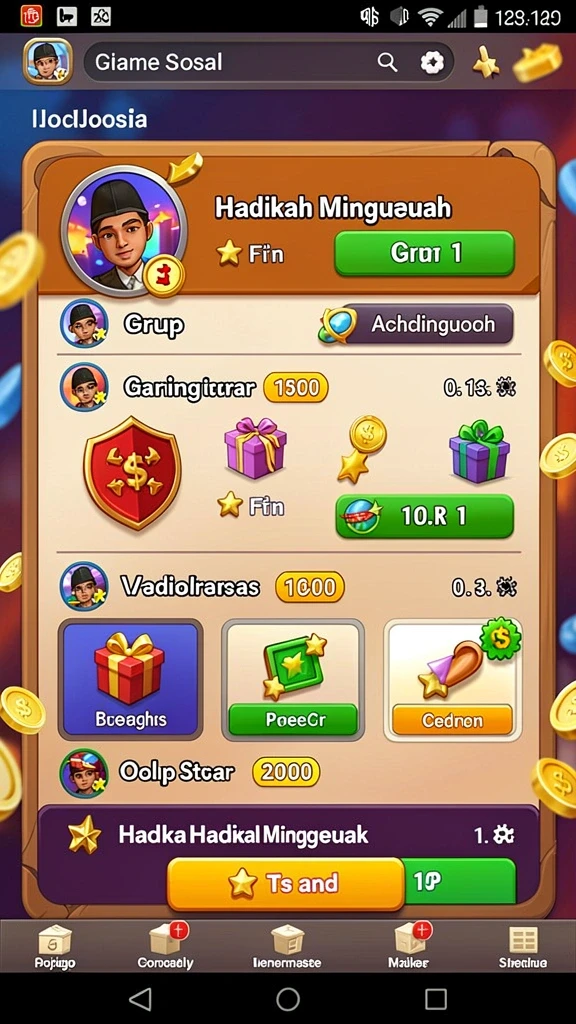Select the Cednon card
The width and height of the screenshot is (576, 1024).
(453, 679)
